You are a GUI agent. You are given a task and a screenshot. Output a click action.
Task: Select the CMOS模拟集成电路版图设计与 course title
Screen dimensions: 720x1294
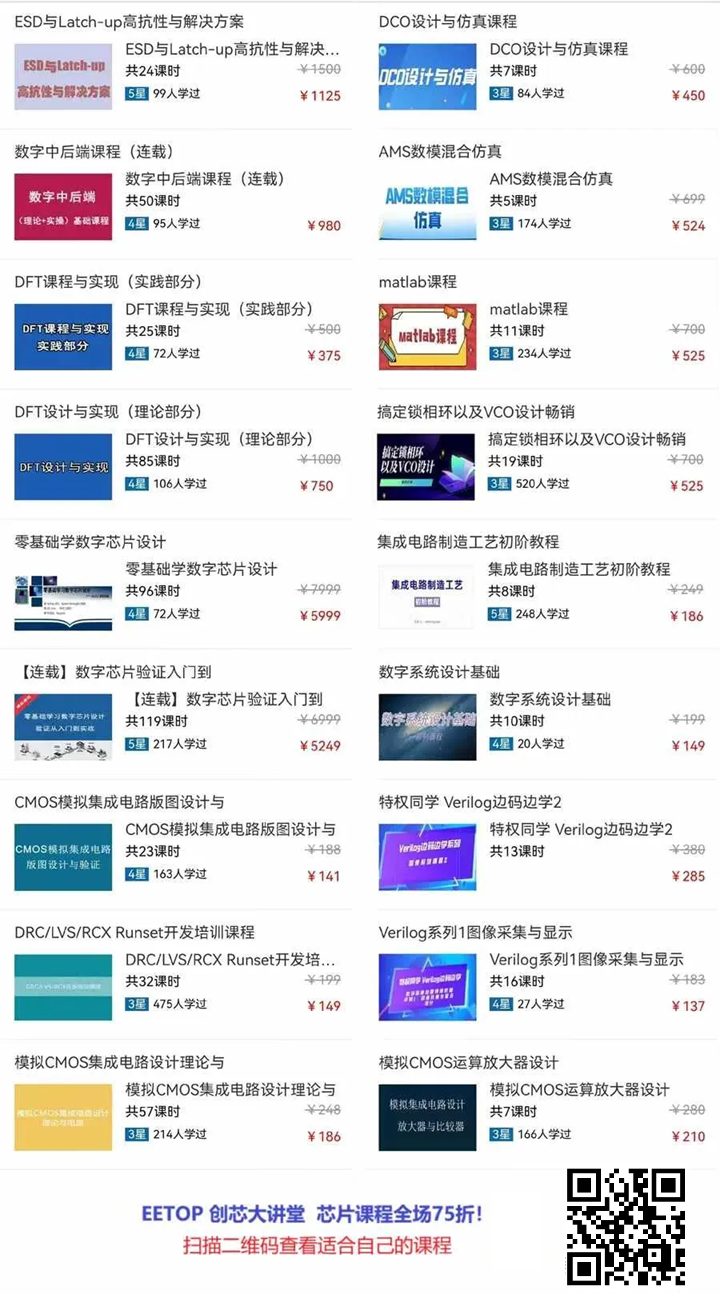coord(230,829)
